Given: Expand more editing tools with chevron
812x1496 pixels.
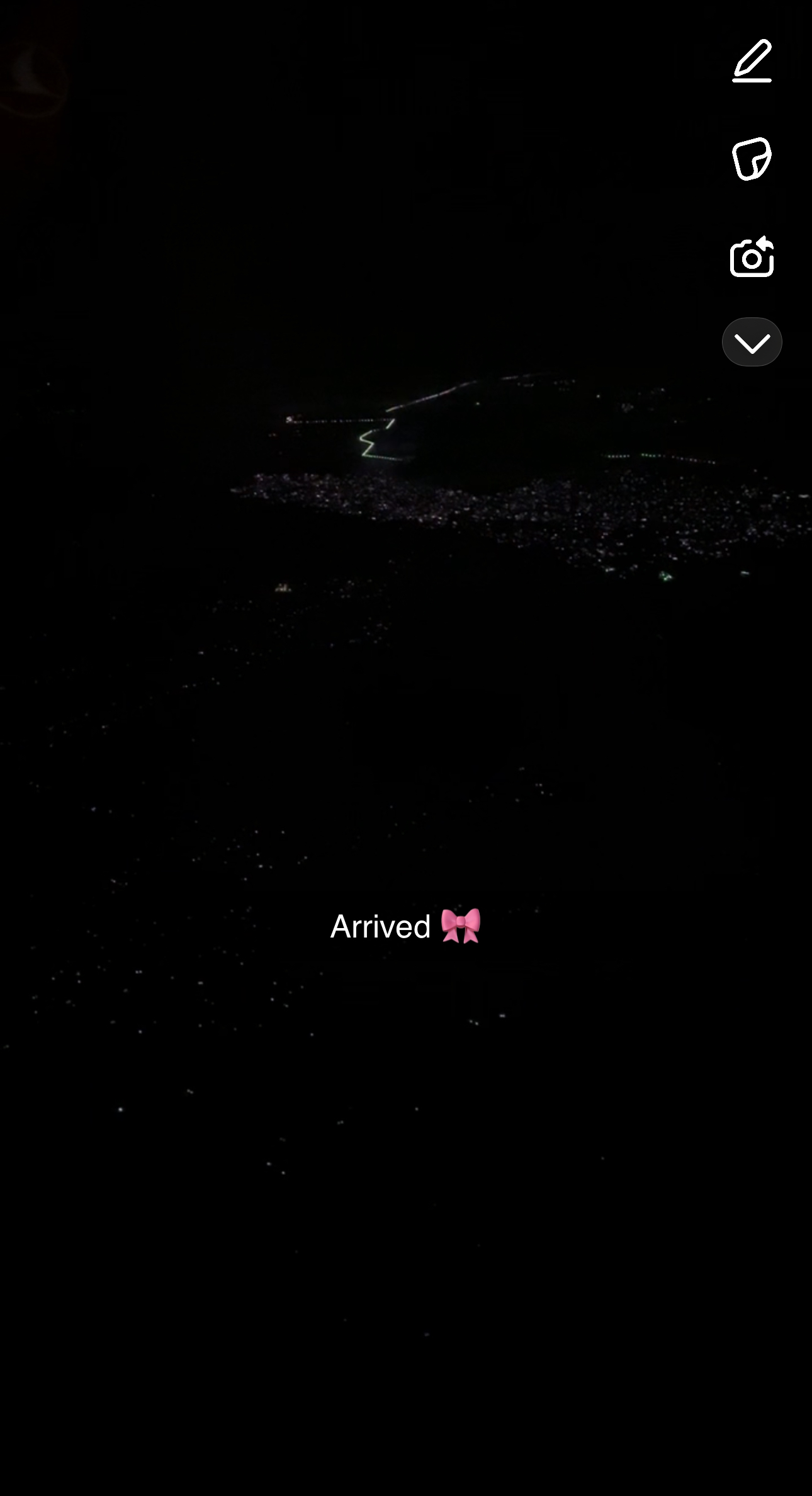Looking at the screenshot, I should 752,342.
